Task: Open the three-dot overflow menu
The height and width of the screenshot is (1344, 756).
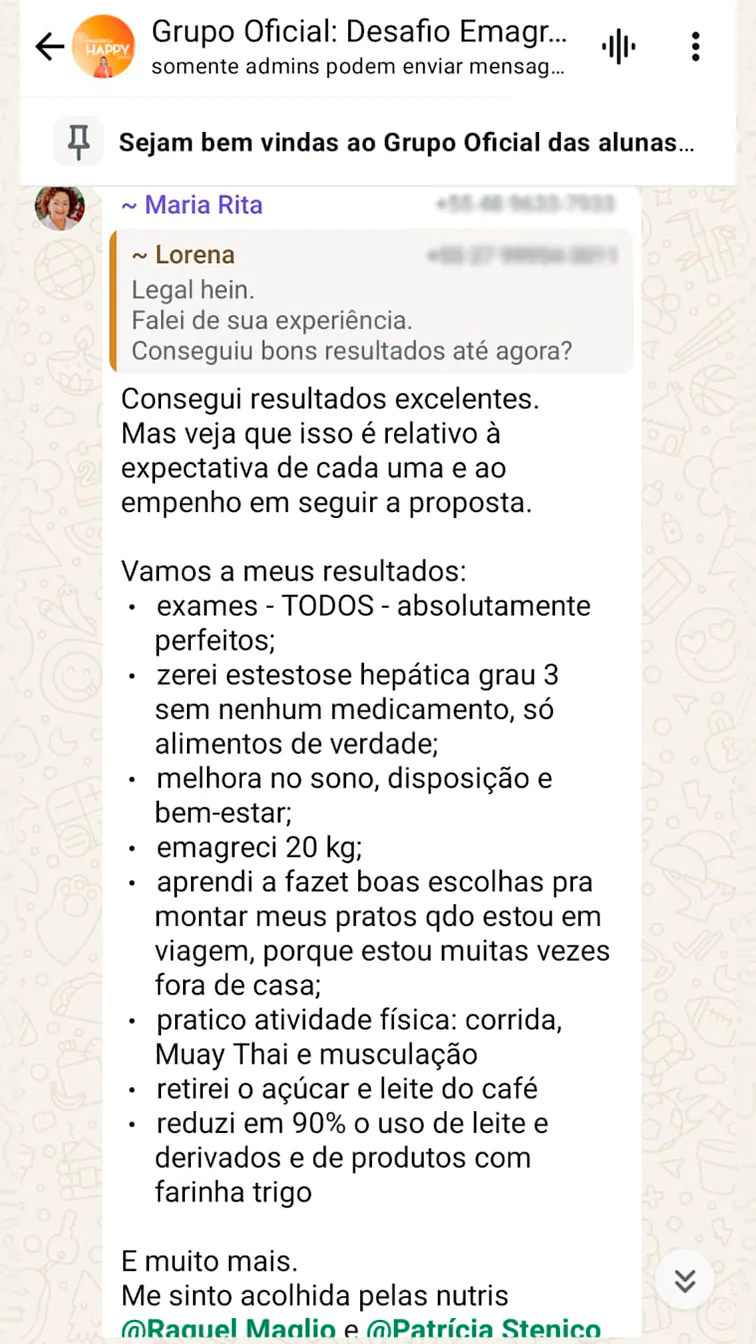Action: [x=696, y=46]
